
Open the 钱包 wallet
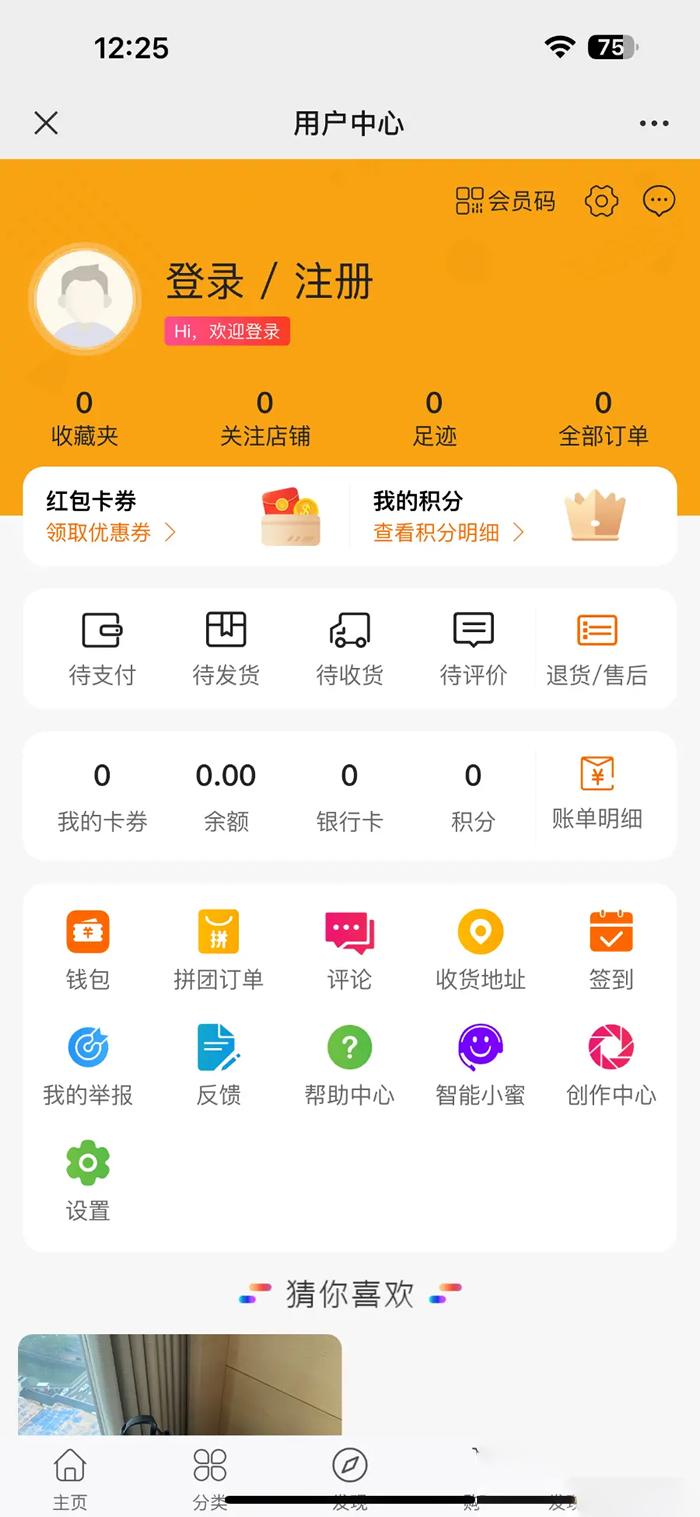[88, 949]
